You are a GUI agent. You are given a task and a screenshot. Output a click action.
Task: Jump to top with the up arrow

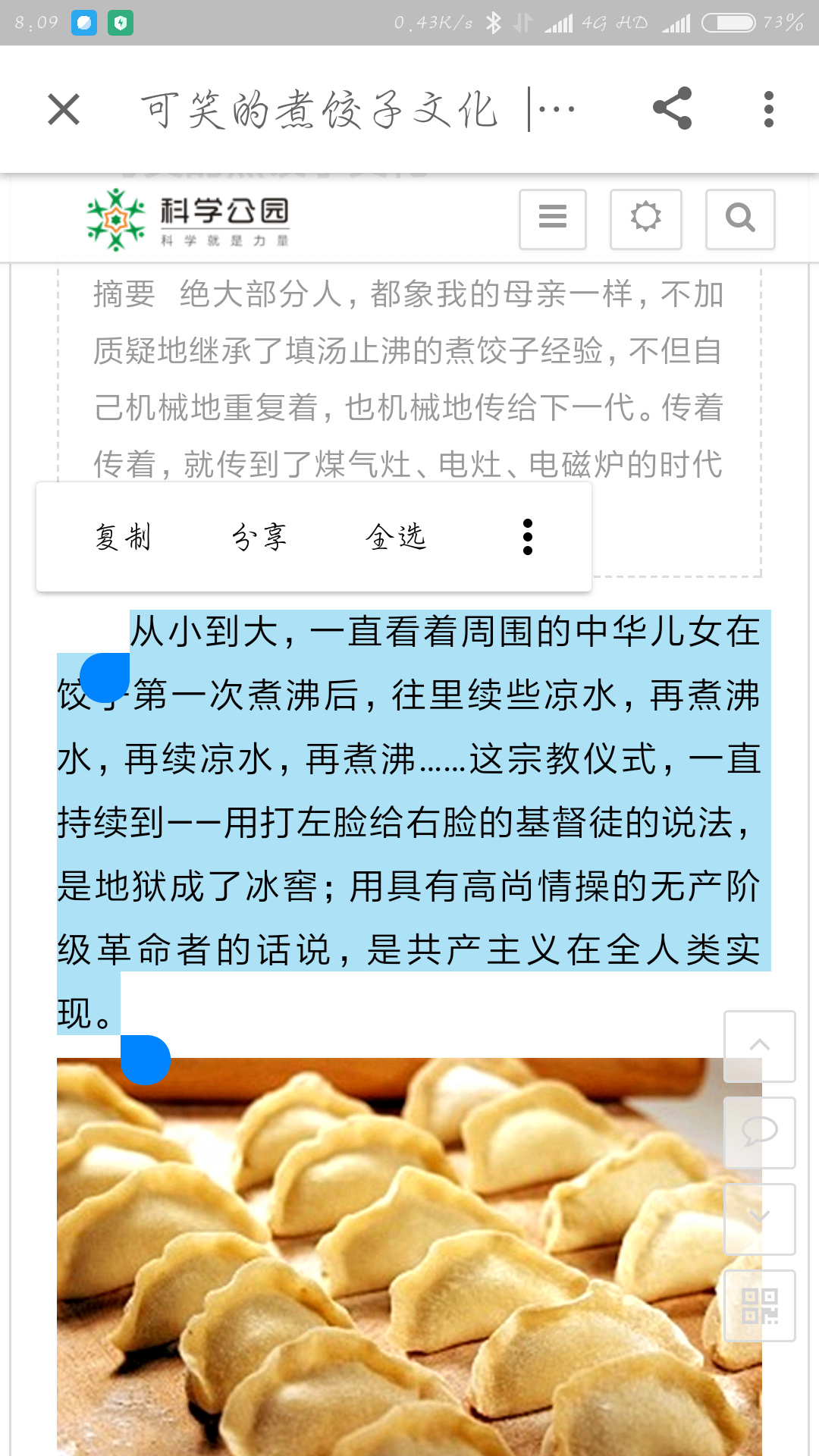click(759, 1046)
